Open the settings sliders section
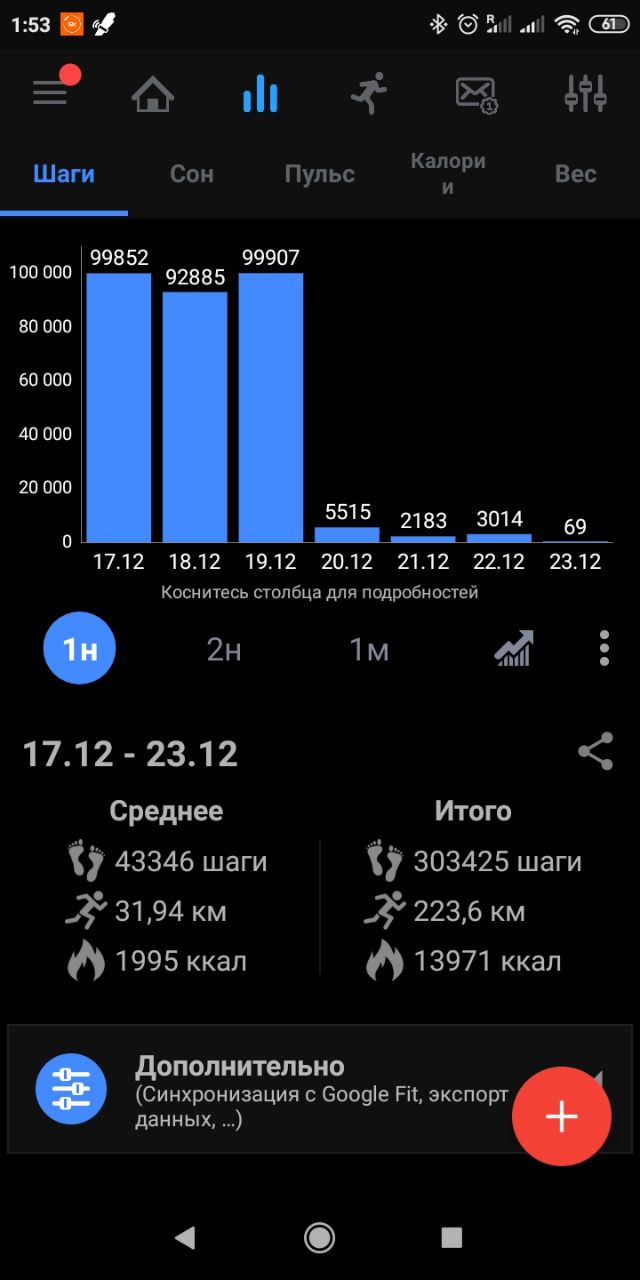This screenshot has height=1280, width=640. click(586, 94)
